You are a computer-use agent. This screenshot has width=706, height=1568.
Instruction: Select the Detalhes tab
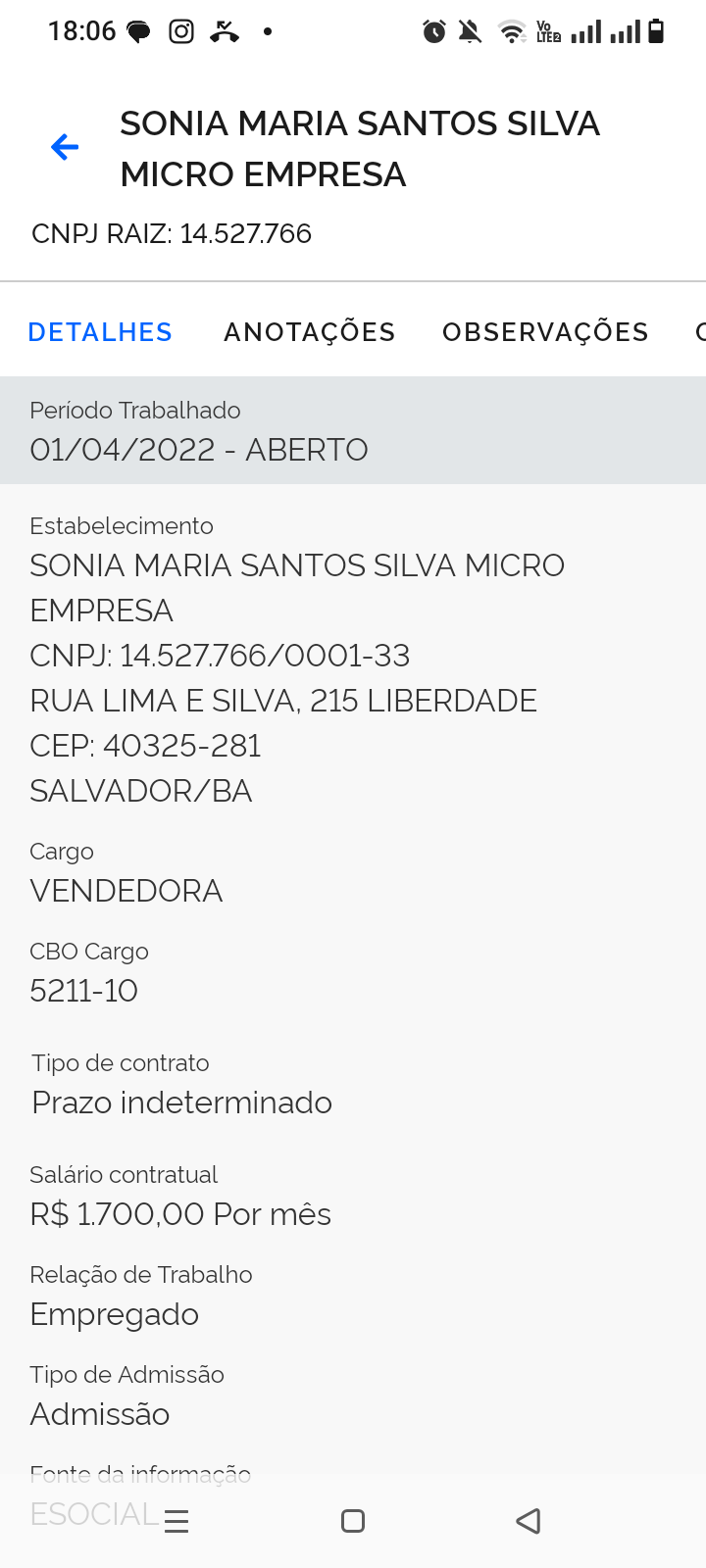click(x=100, y=332)
